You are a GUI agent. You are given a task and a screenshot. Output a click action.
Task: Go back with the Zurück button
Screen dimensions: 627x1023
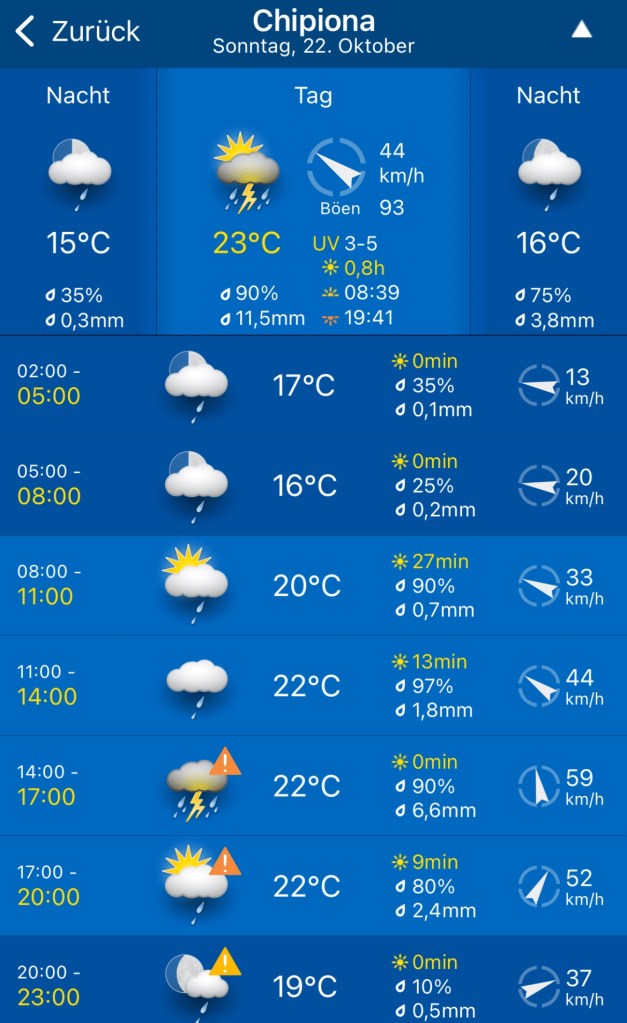tap(78, 31)
